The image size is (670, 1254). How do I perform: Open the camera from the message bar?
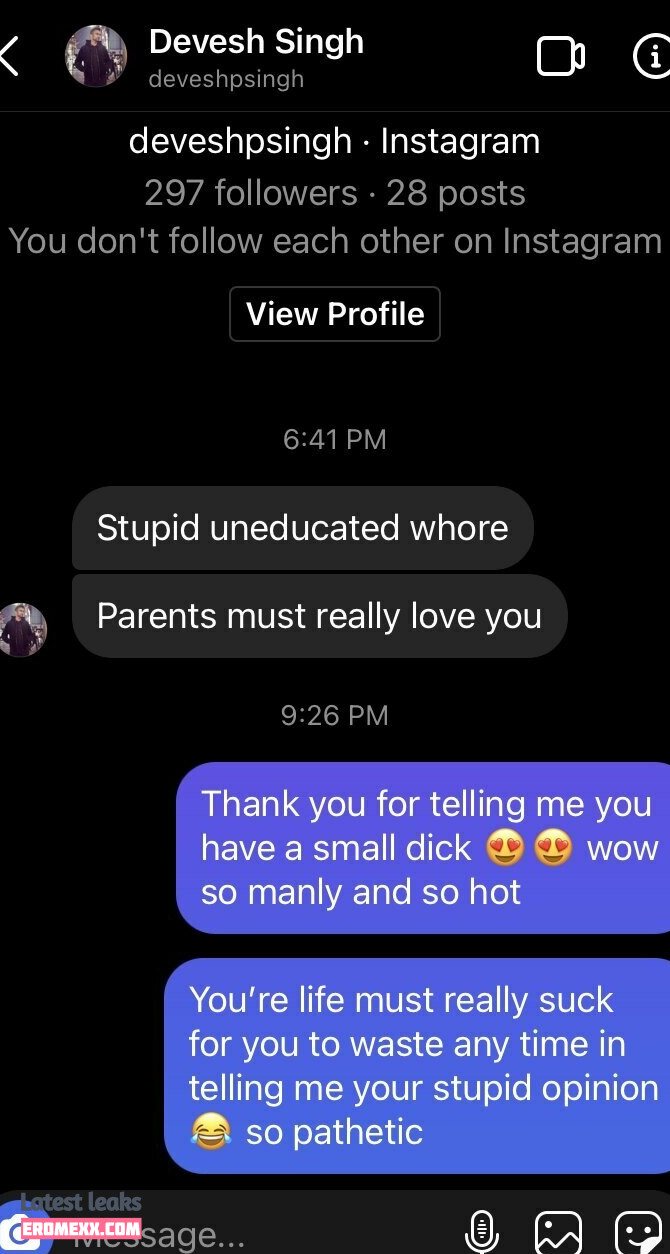point(18,1228)
